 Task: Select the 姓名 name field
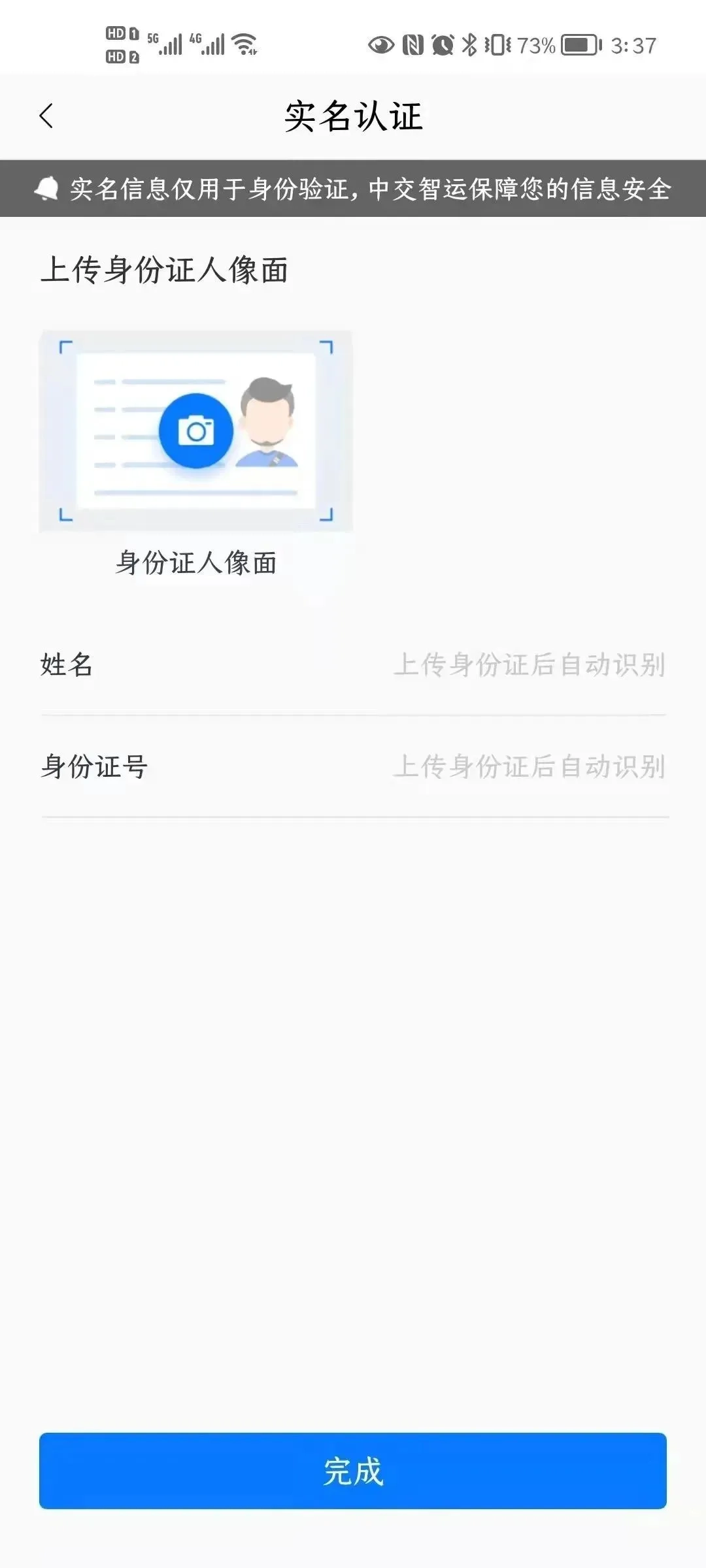528,665
